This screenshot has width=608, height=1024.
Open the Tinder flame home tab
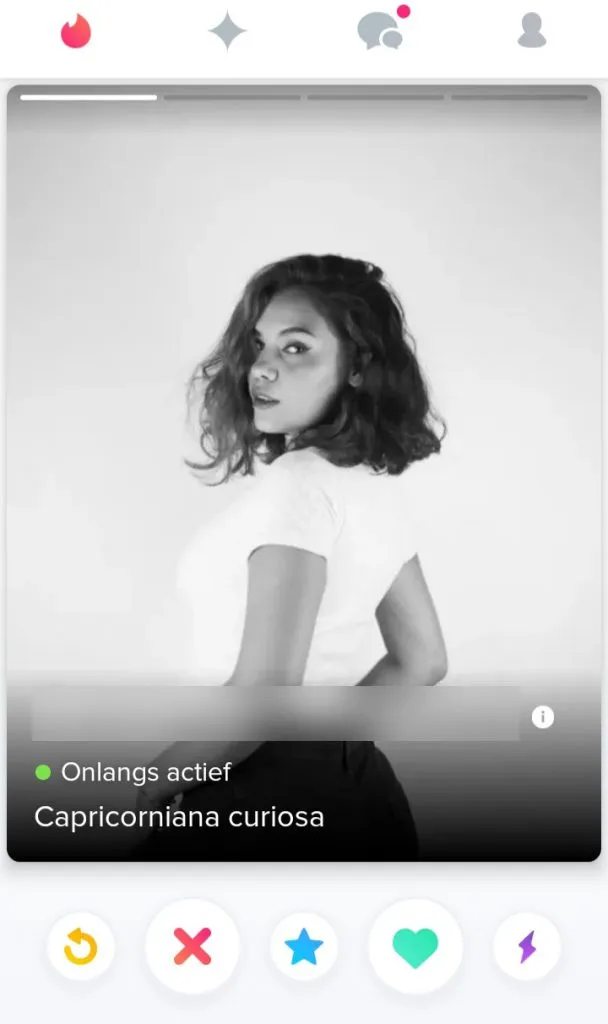click(76, 32)
